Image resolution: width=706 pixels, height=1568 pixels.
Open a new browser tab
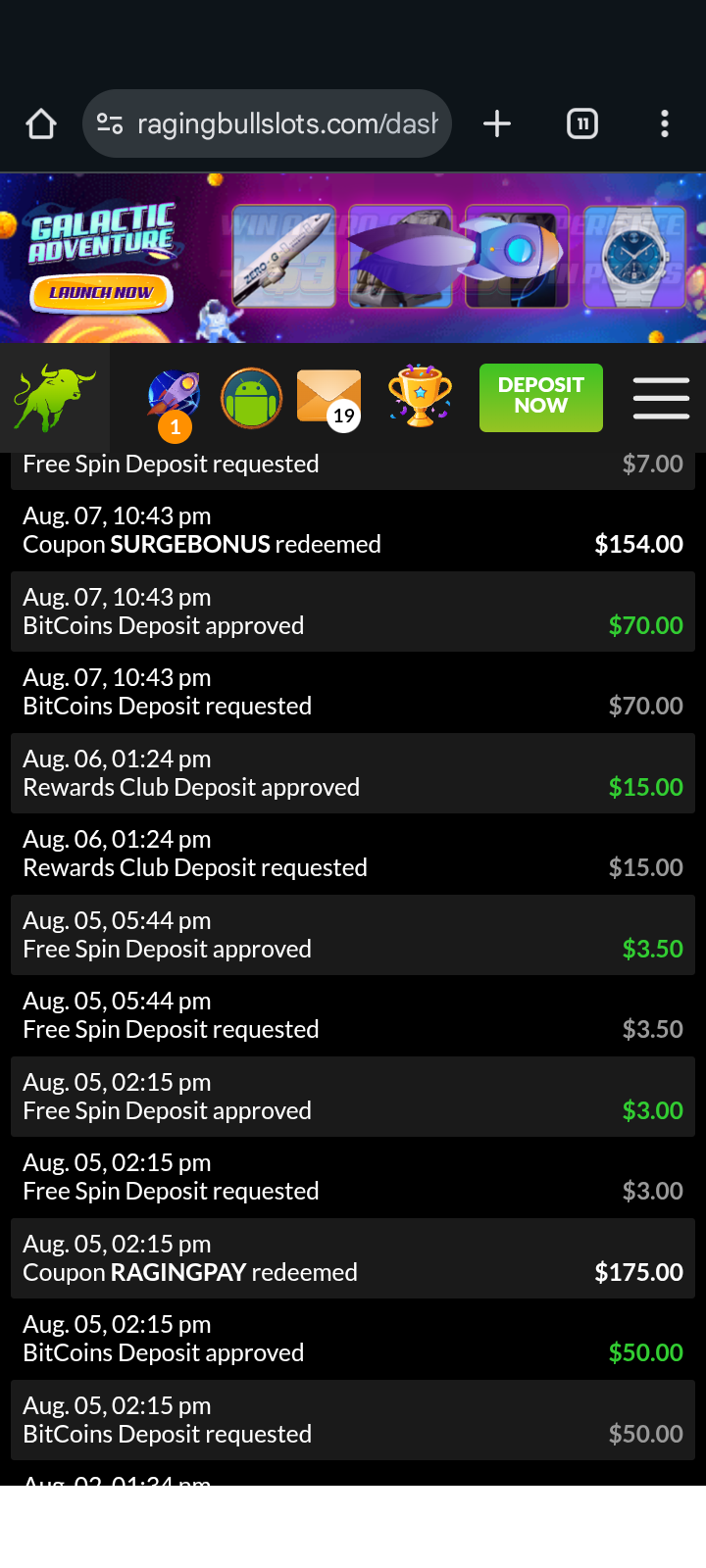point(497,124)
